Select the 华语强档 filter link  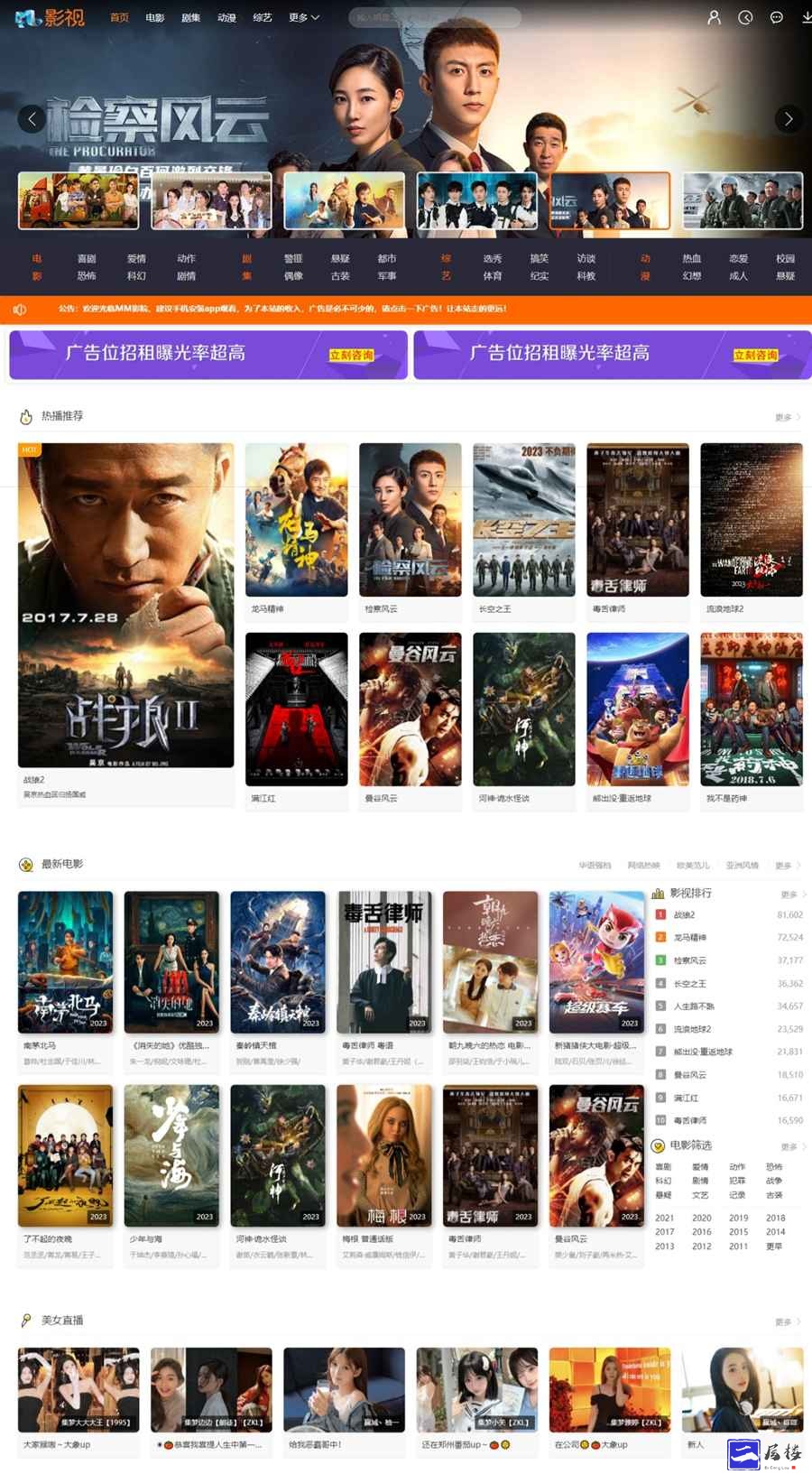(595, 865)
